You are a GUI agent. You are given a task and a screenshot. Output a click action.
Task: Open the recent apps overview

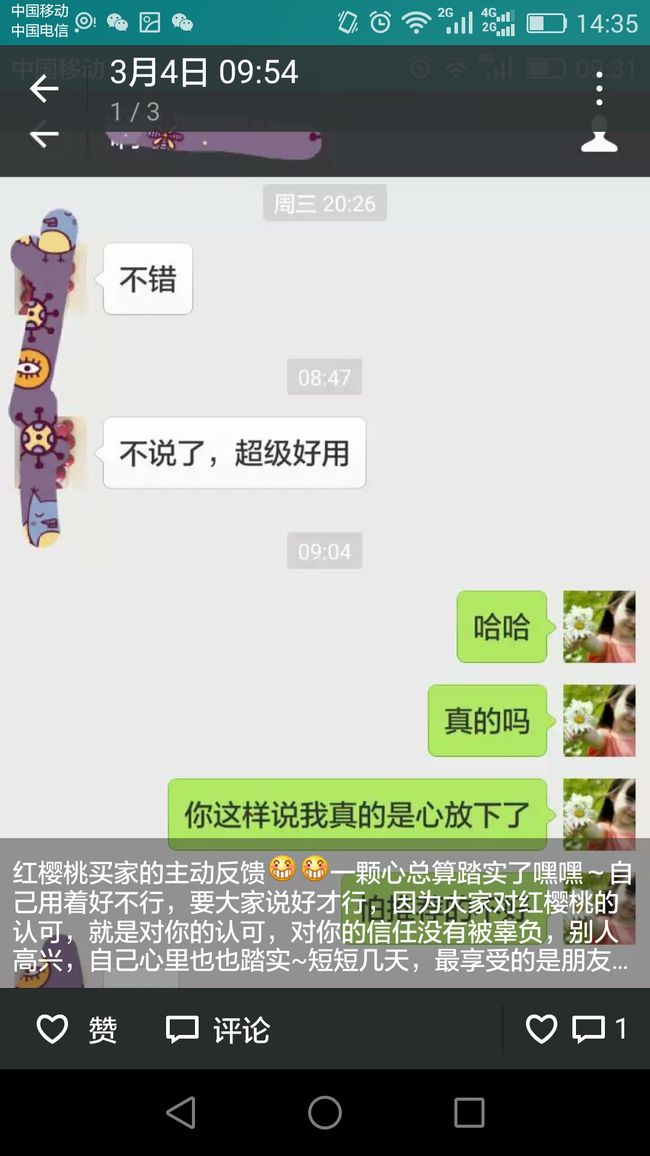(469, 1113)
